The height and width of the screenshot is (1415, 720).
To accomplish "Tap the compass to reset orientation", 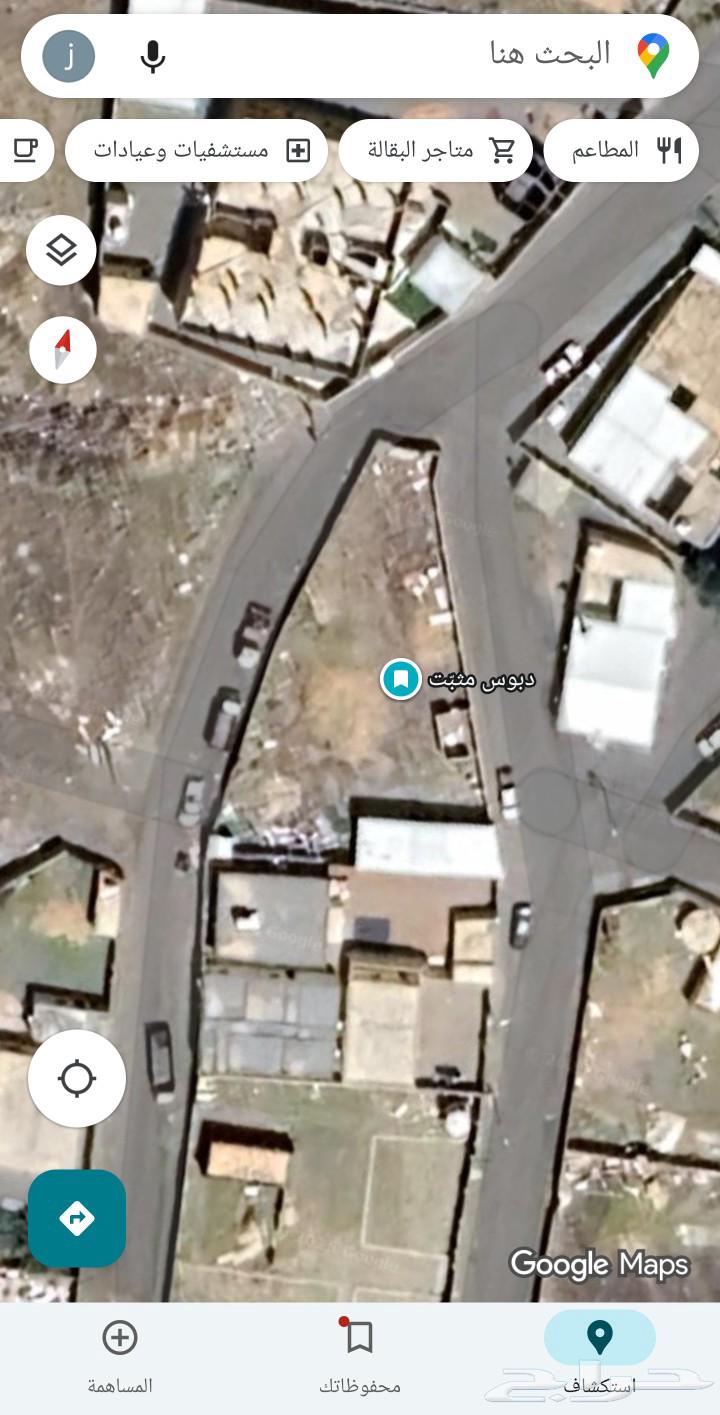I will point(63,349).
